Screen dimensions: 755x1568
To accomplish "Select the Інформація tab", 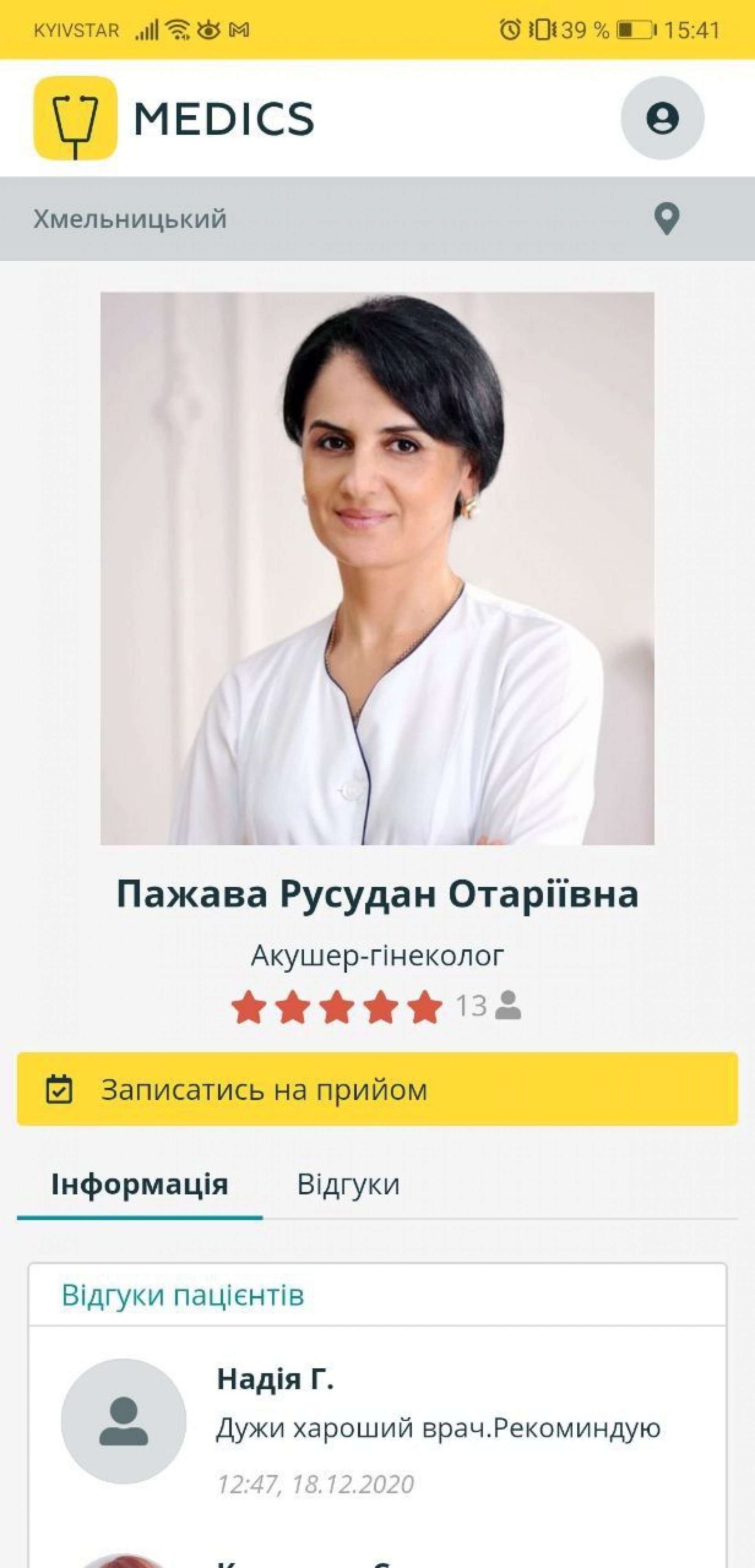I will pos(140,1184).
